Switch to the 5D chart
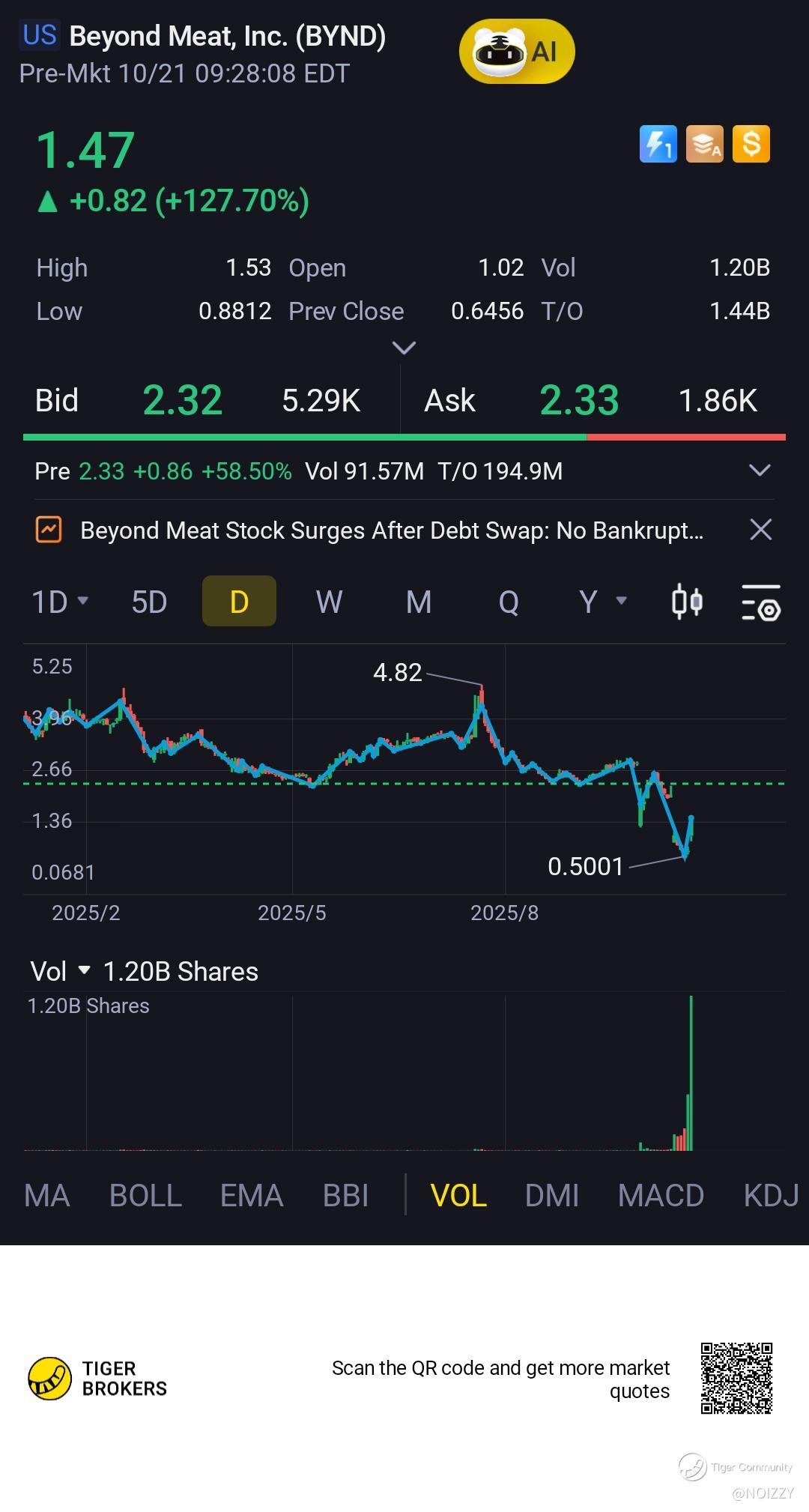 point(149,602)
